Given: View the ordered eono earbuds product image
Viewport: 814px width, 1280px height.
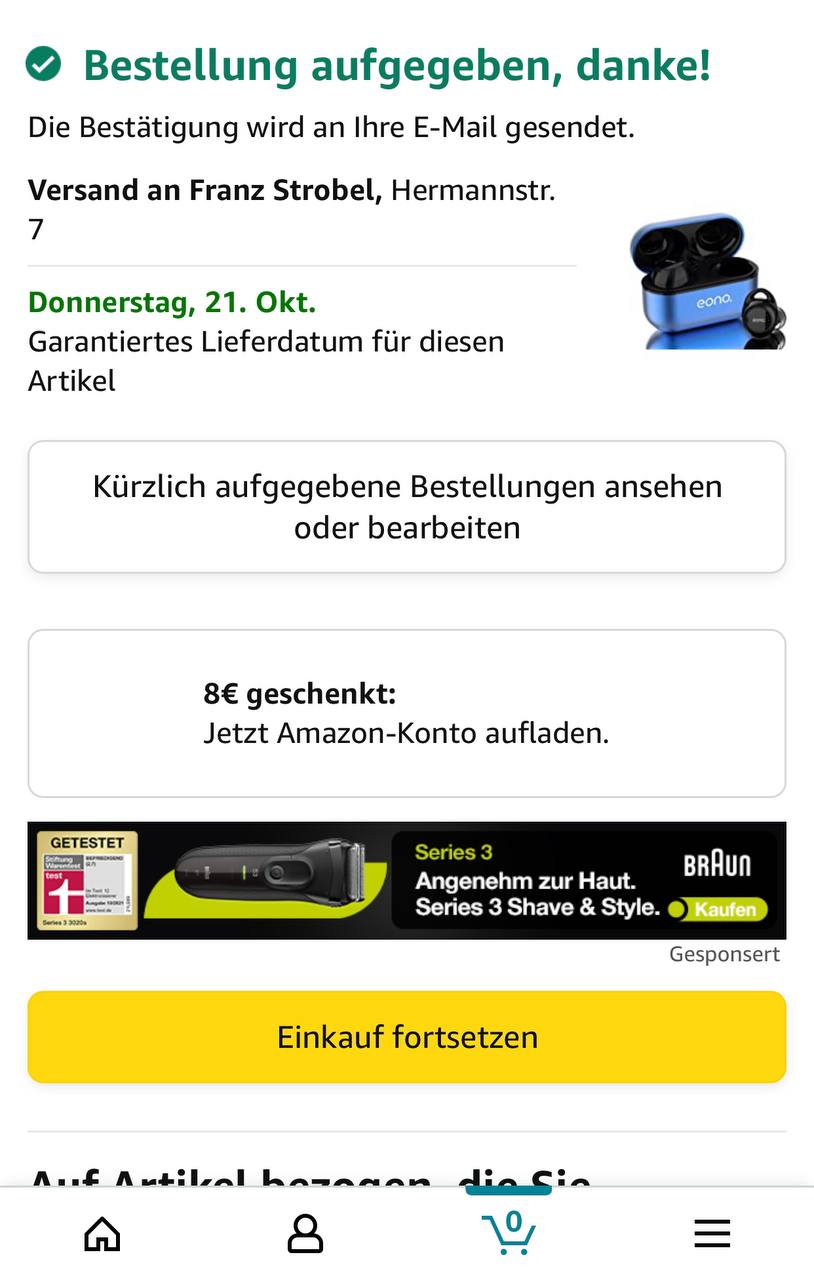Looking at the screenshot, I should pos(707,283).
